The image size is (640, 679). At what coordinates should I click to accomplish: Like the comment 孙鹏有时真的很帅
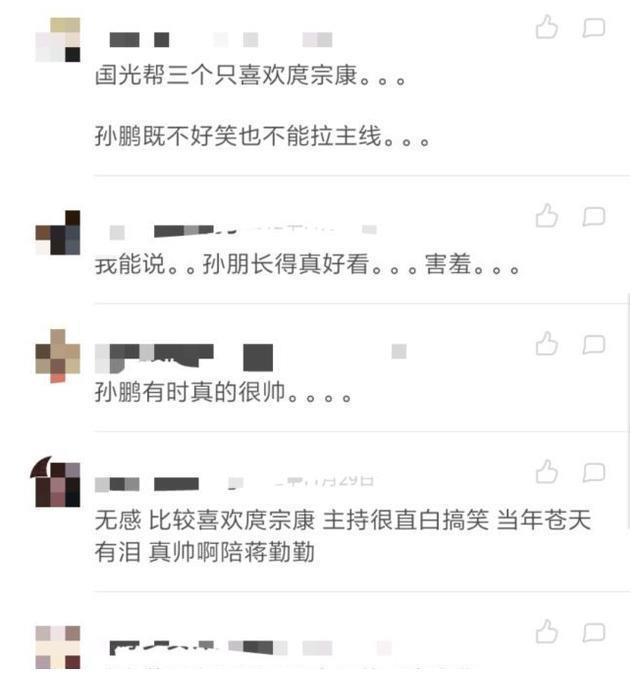[547, 344]
